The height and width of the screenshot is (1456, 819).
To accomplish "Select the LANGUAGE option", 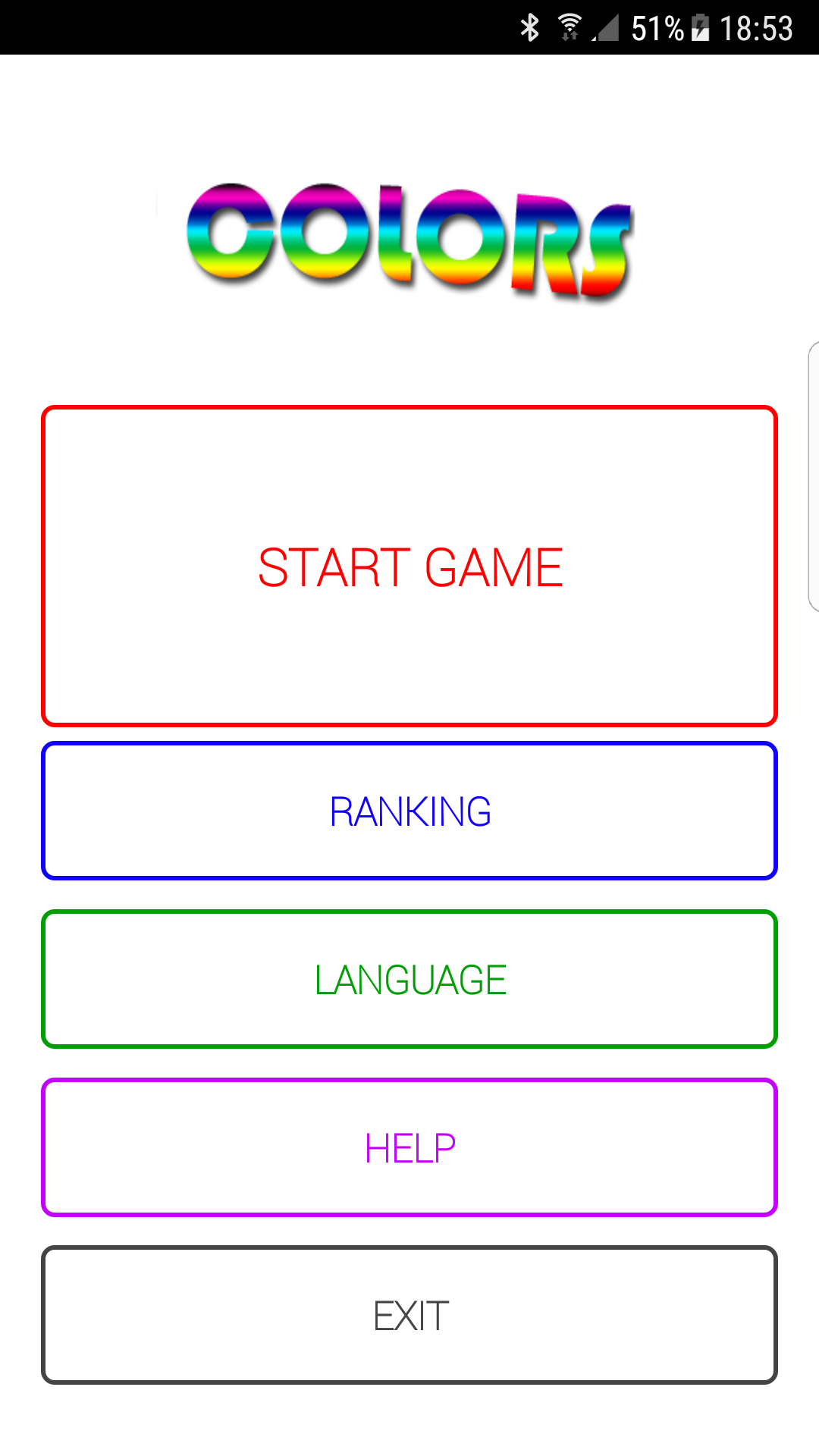I will coord(409,979).
